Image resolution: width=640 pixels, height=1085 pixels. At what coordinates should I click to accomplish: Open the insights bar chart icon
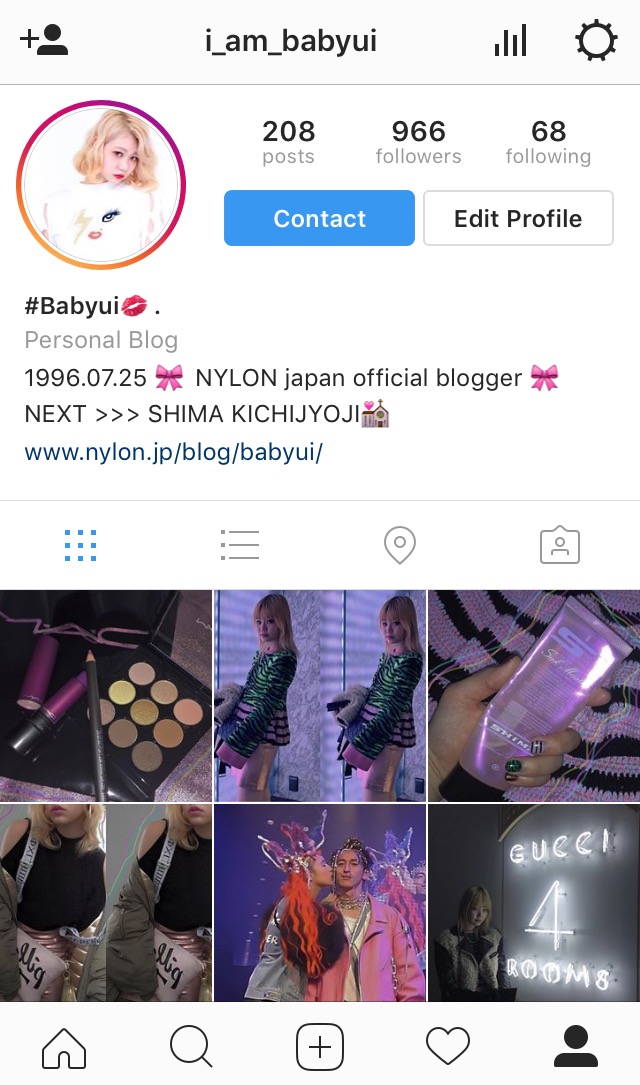coord(510,42)
